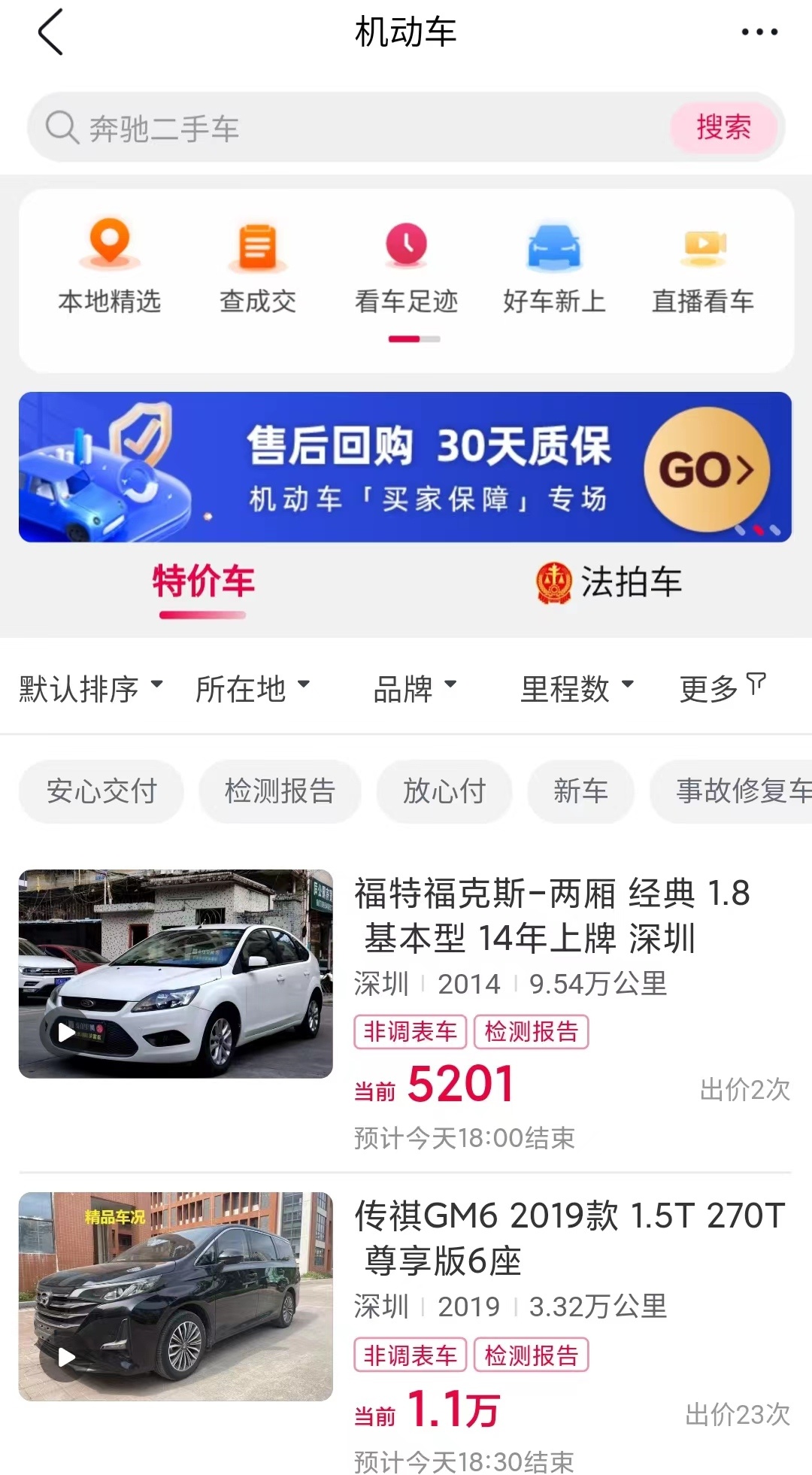Open the 售后回购 30天质保 banner
Viewport: 812px width, 1475px height.
[404, 467]
